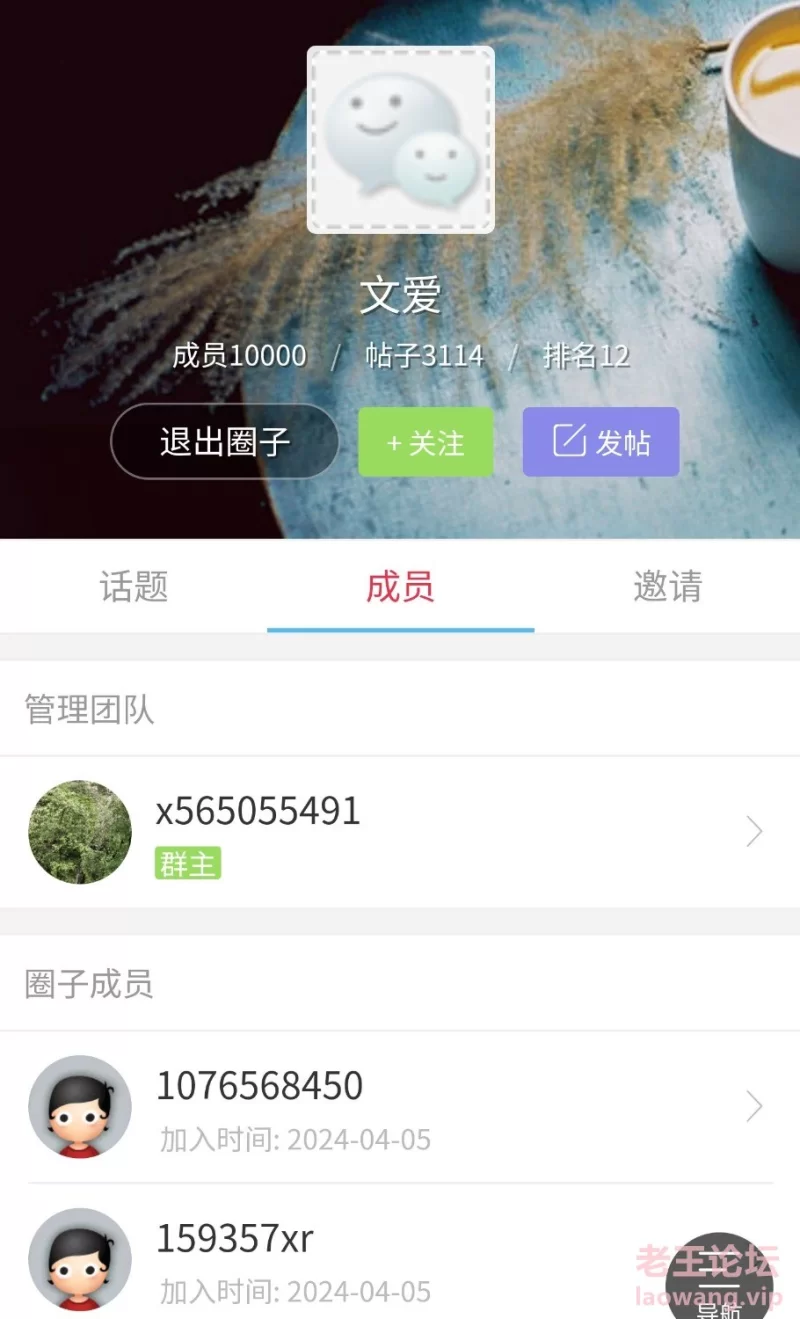
Task: View member 1076568450's profile
Action: click(x=400, y=1107)
